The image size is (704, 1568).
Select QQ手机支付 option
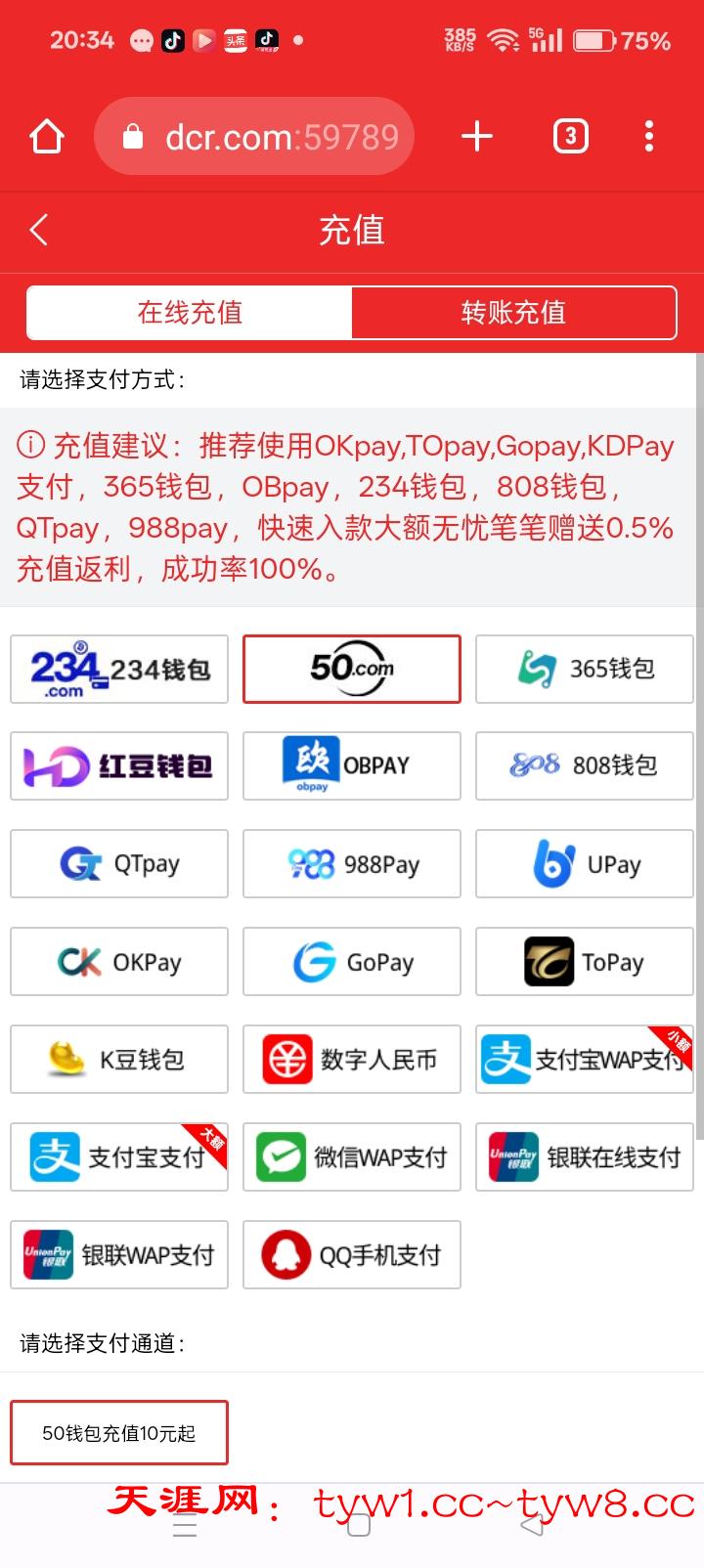(x=351, y=1255)
